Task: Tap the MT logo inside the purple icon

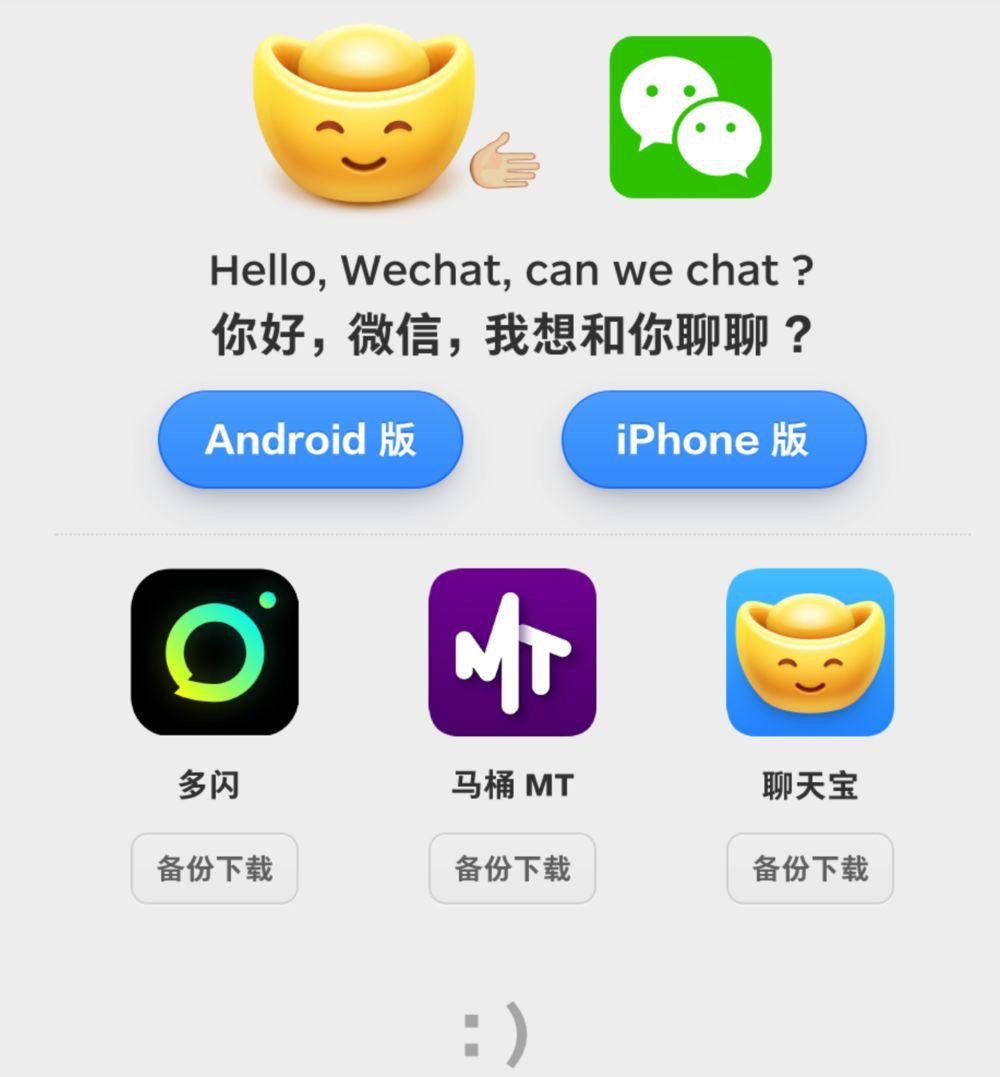Action: pos(512,651)
